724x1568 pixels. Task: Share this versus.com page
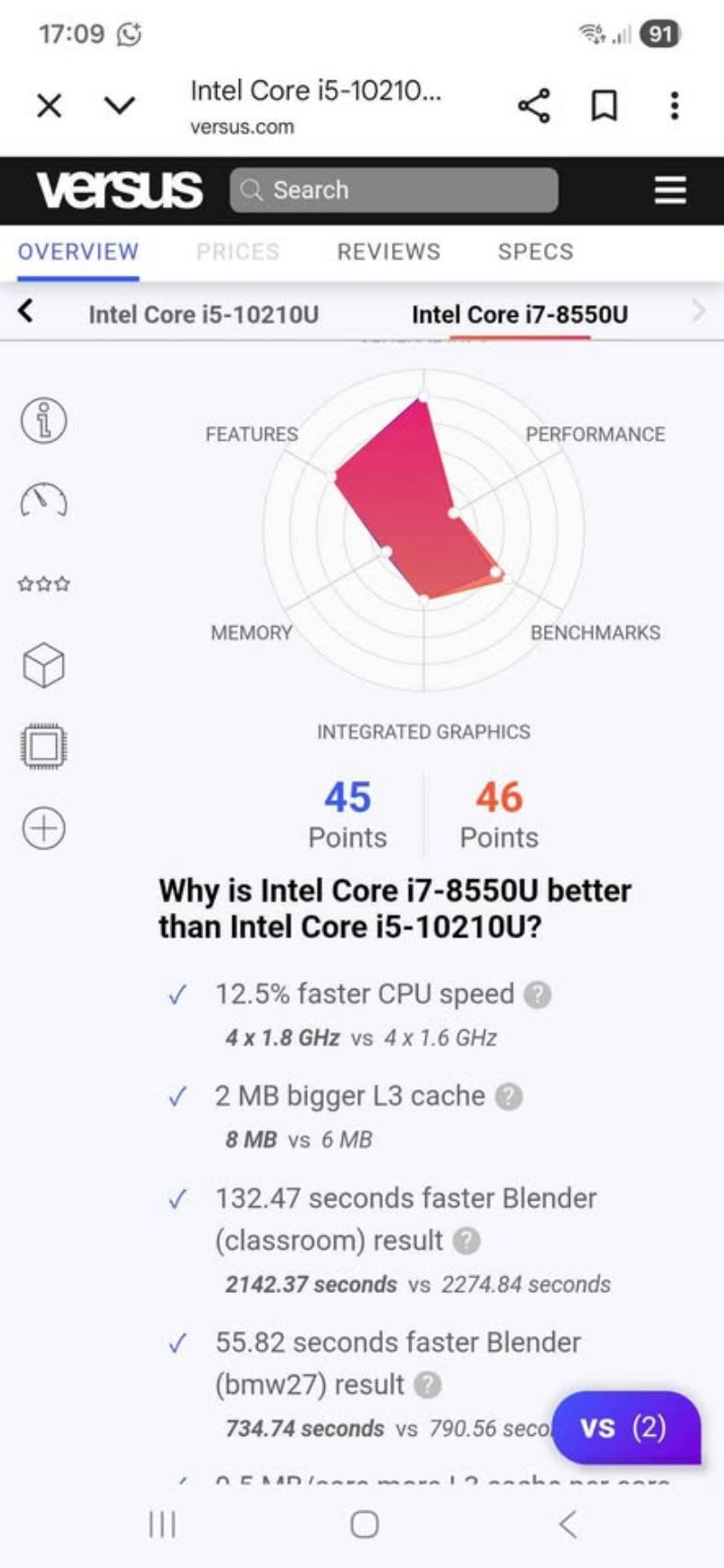pos(534,106)
